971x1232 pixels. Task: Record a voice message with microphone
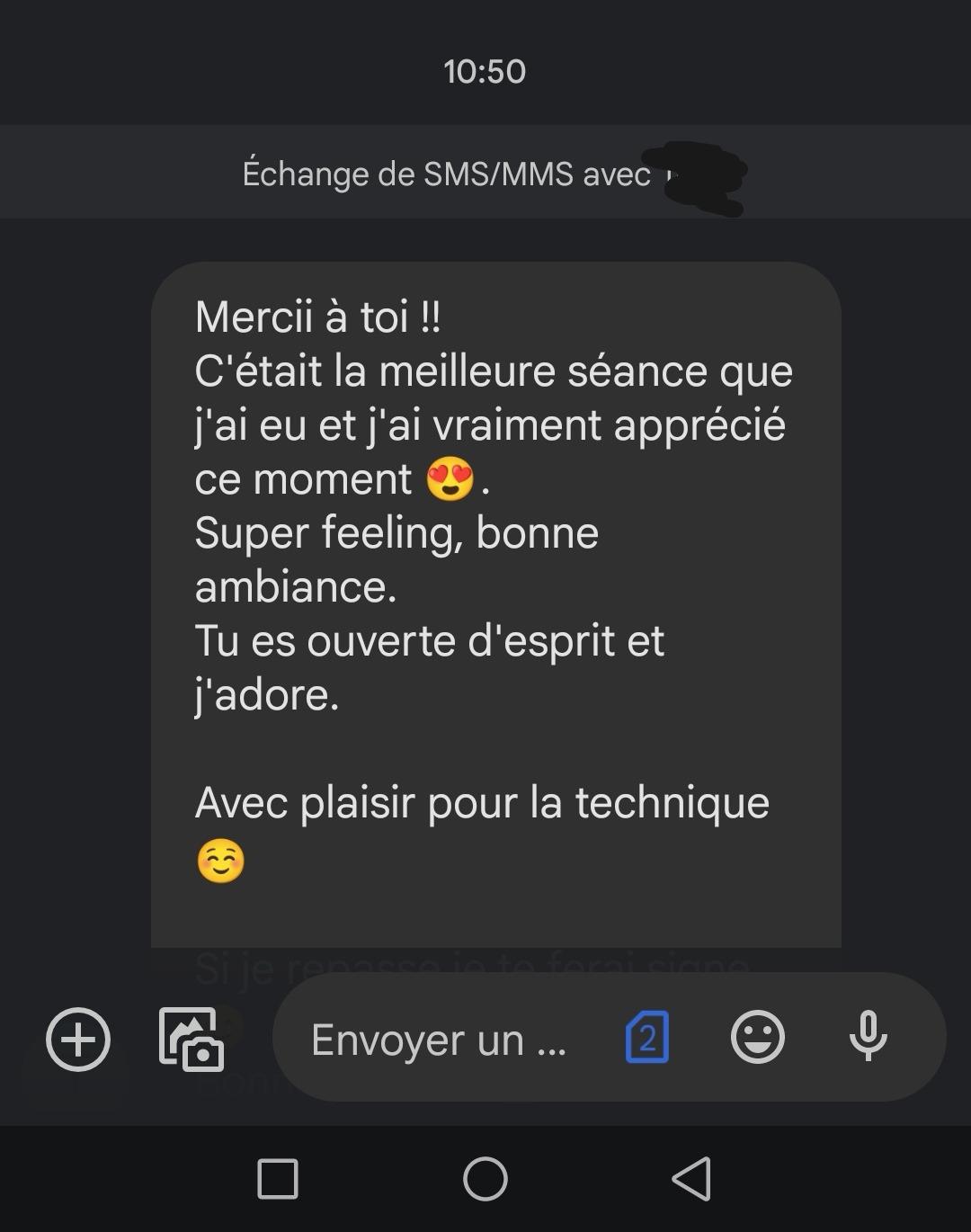click(868, 1036)
